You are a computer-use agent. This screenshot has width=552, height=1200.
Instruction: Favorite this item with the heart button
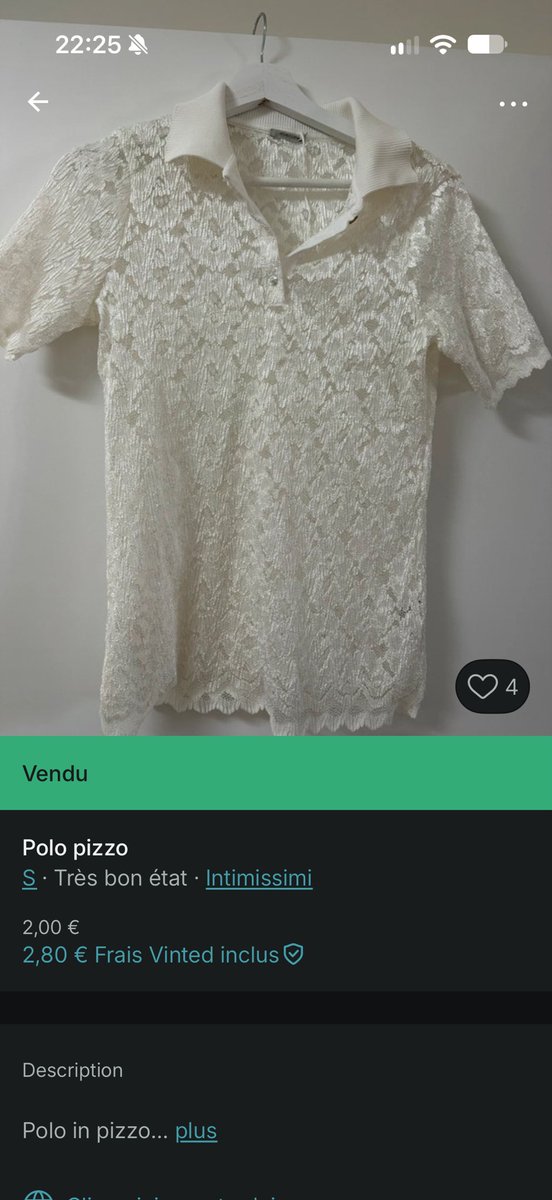click(493, 687)
